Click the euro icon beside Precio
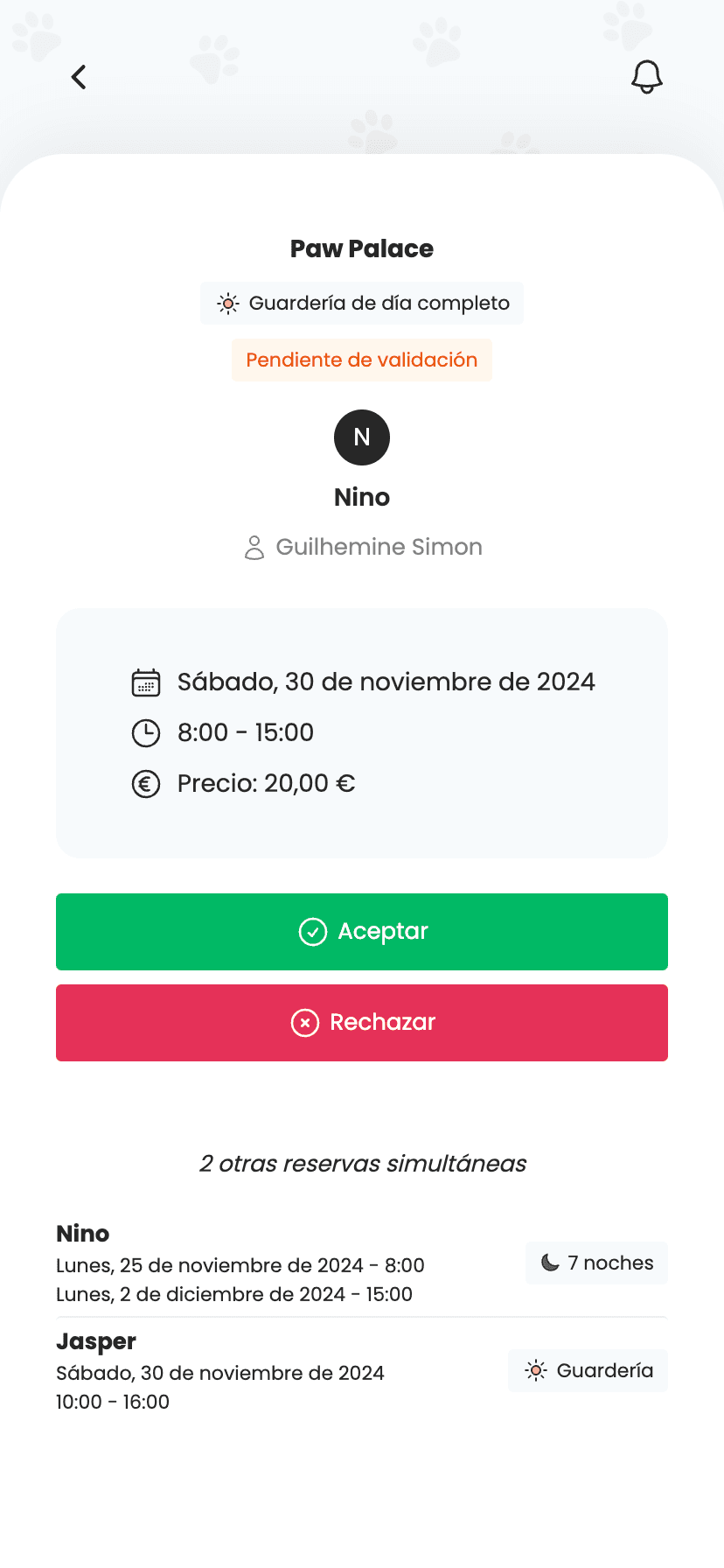Viewport: 724px width, 1568px height. [x=147, y=783]
